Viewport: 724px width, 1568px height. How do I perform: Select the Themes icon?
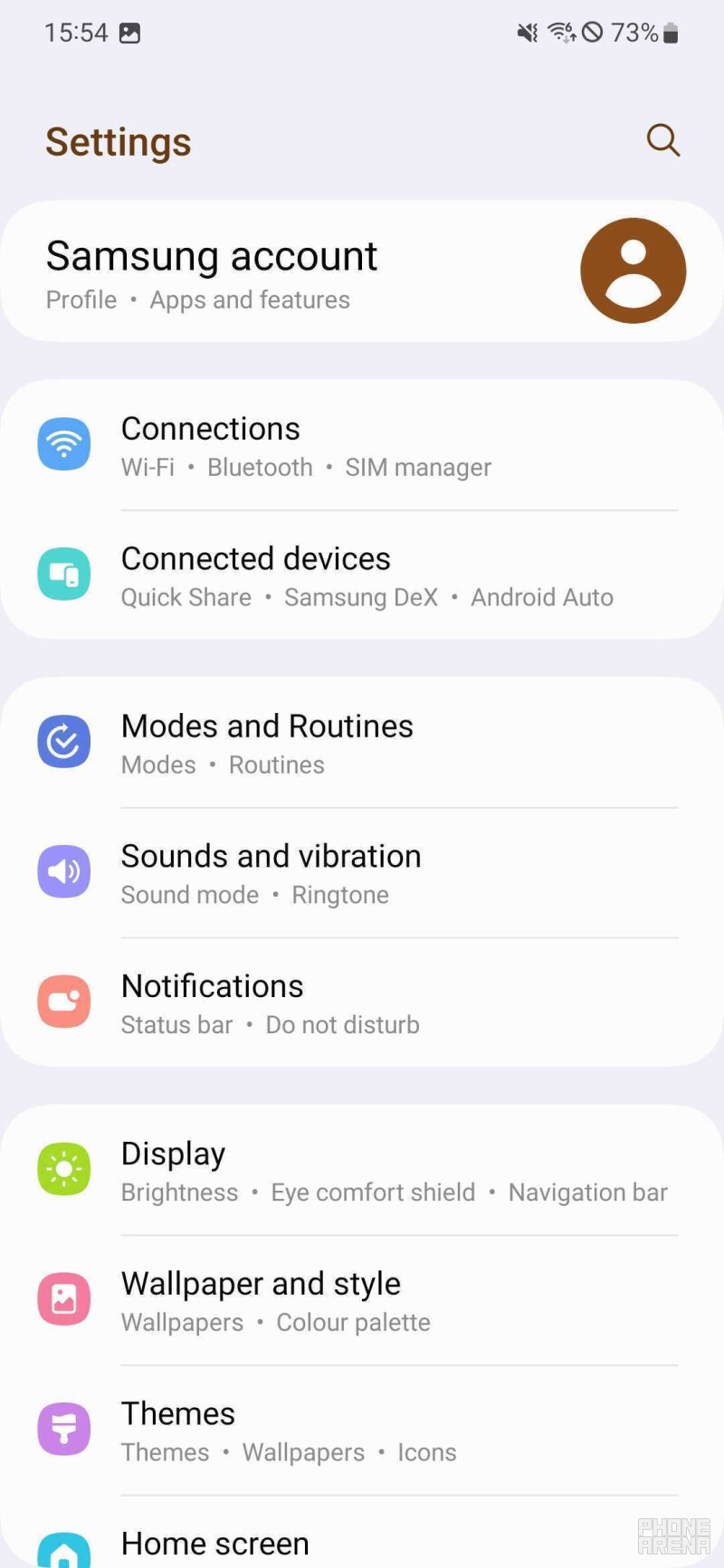pyautogui.click(x=63, y=1430)
